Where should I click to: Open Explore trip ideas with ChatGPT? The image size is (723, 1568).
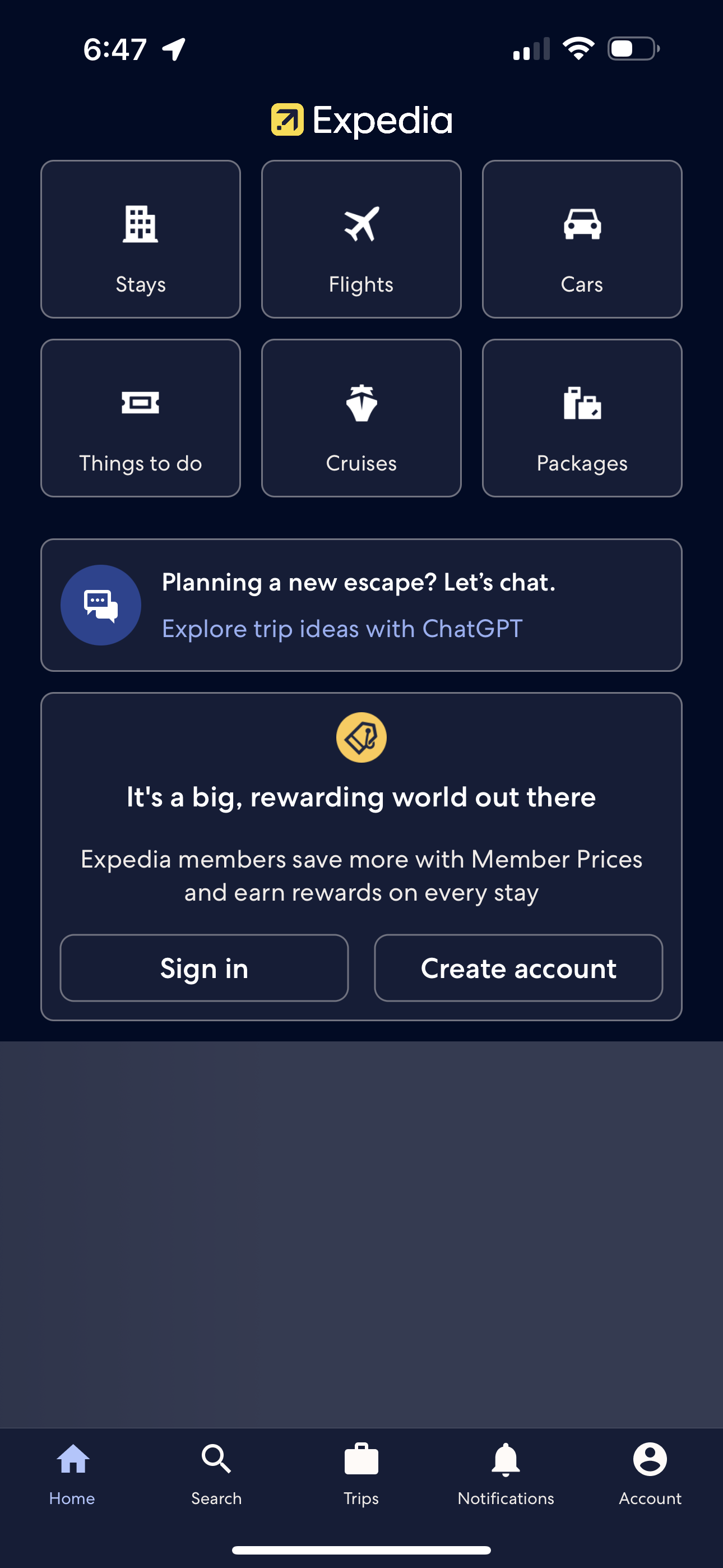click(342, 629)
